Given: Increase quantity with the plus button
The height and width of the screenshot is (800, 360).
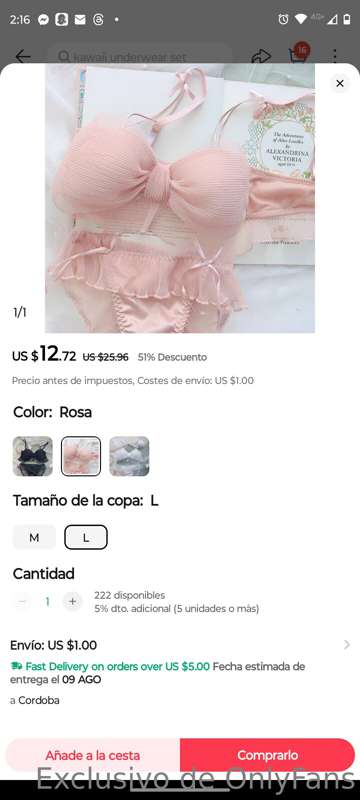Looking at the screenshot, I should (x=72, y=602).
